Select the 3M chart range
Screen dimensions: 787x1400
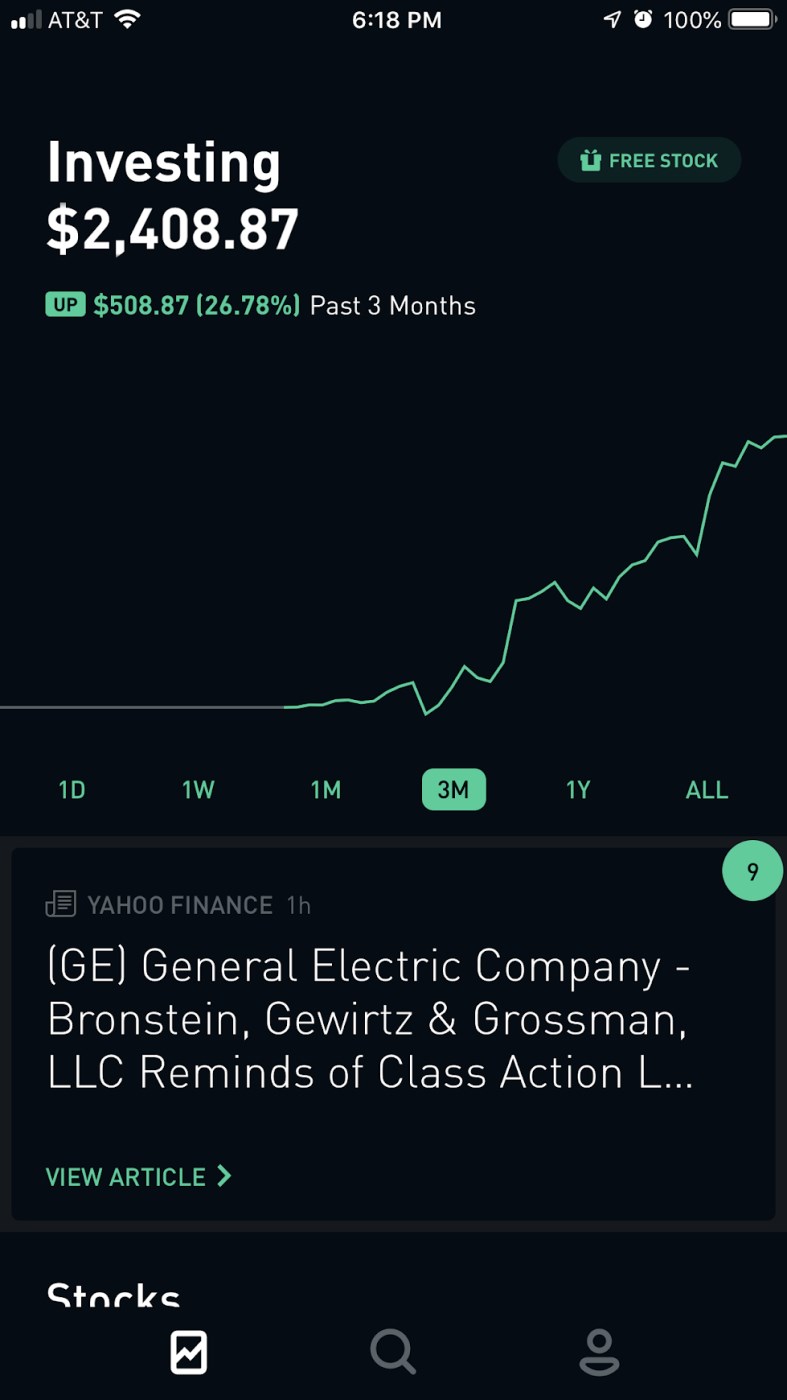453,790
